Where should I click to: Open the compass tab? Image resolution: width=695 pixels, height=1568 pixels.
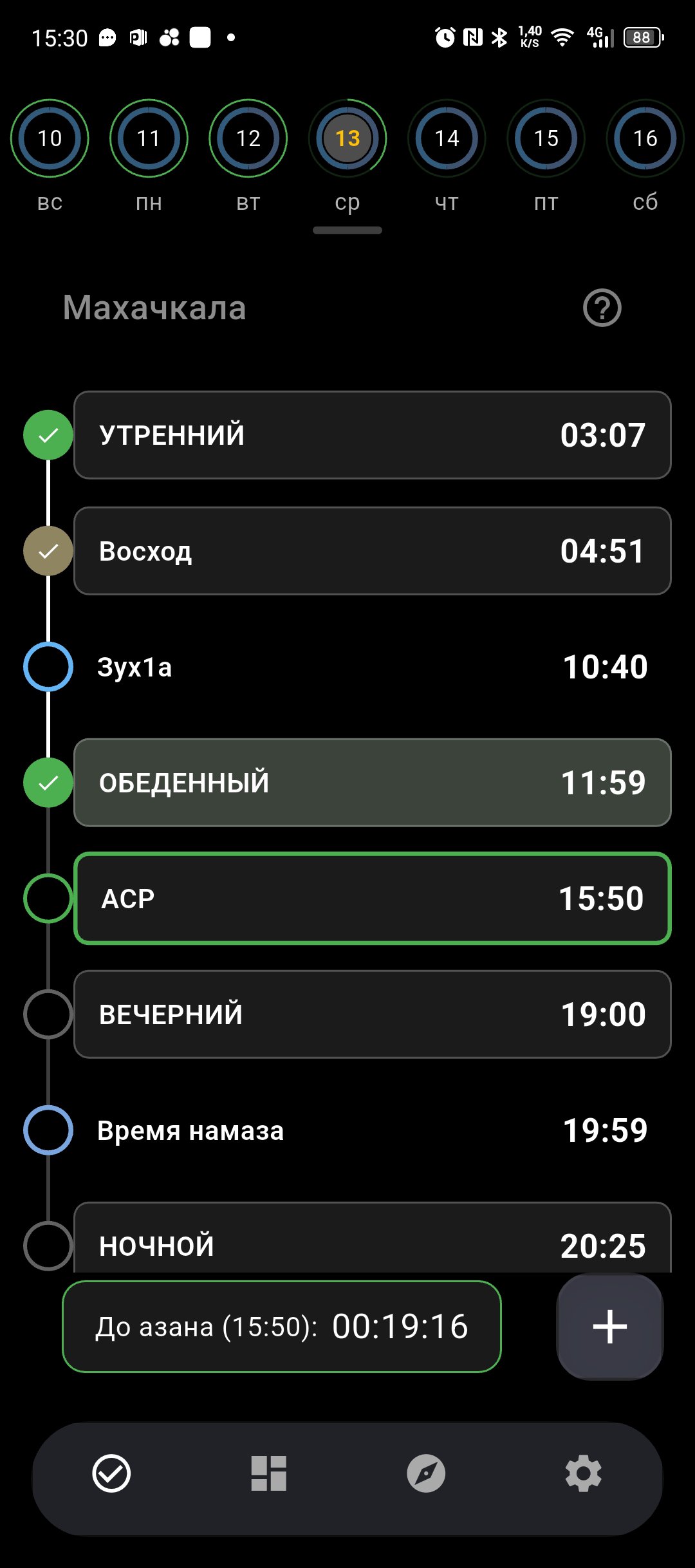[x=426, y=1473]
